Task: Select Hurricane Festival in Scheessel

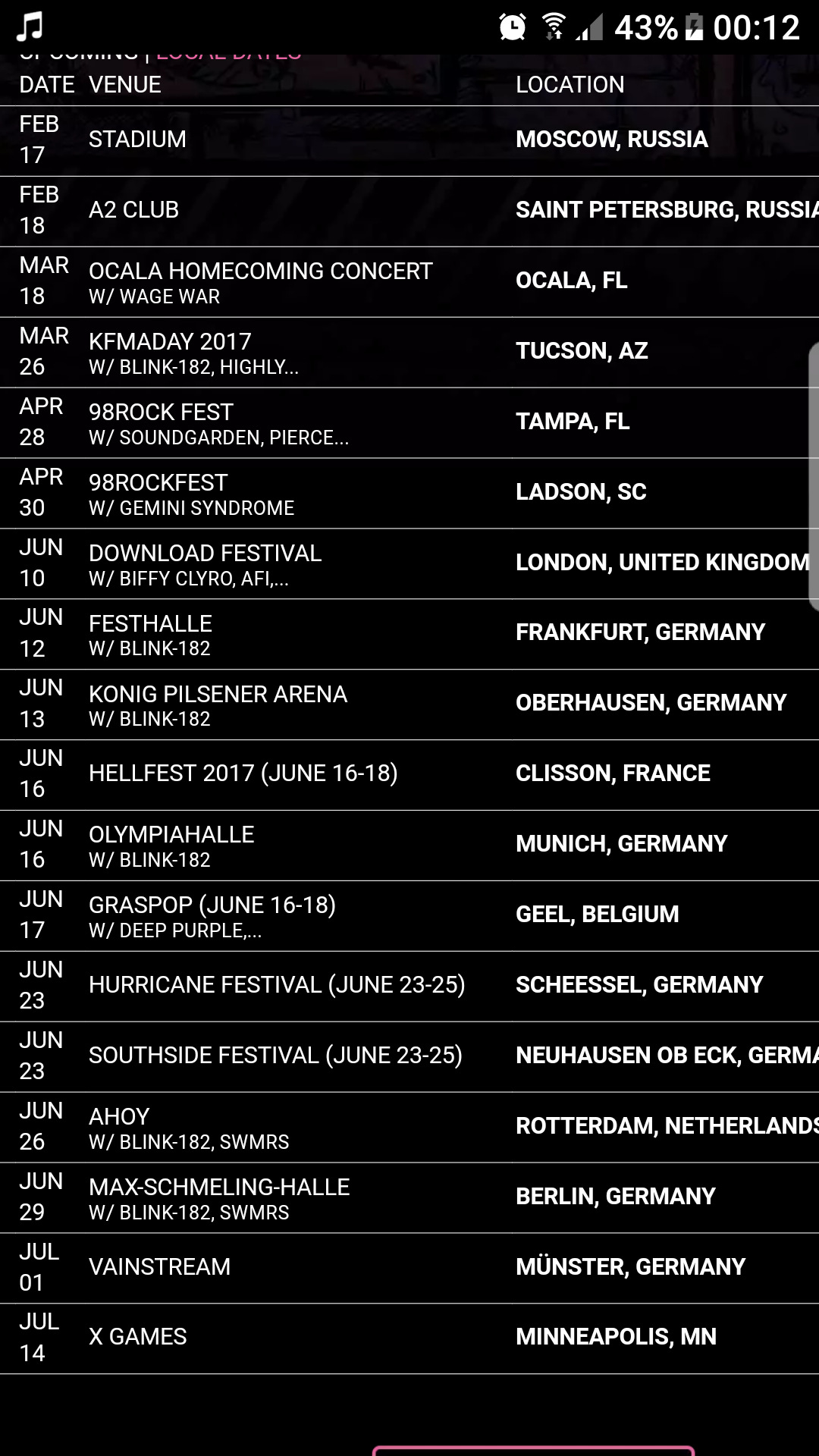Action: 409,987
